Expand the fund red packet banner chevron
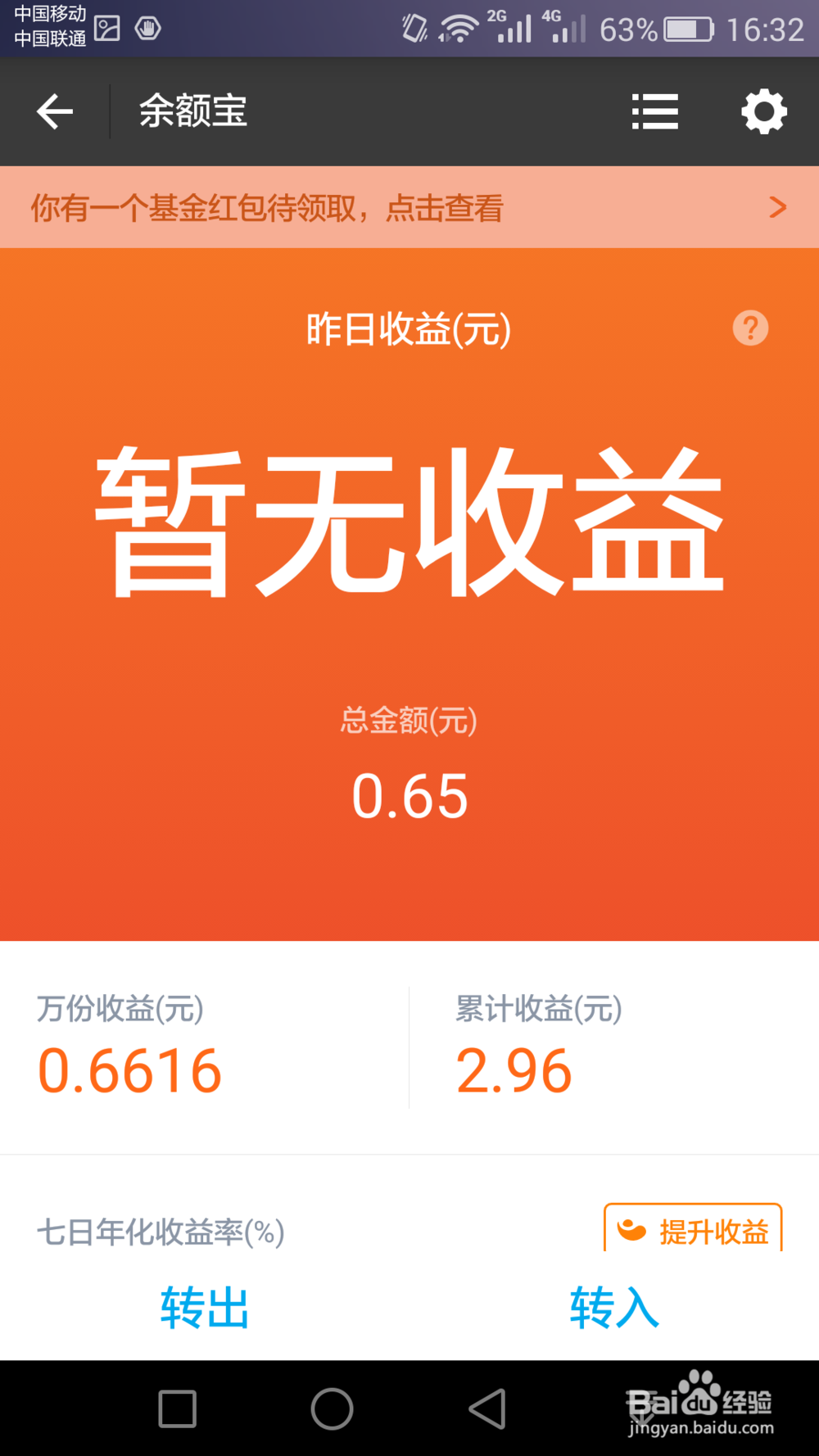This screenshot has height=1456, width=819. tap(776, 207)
